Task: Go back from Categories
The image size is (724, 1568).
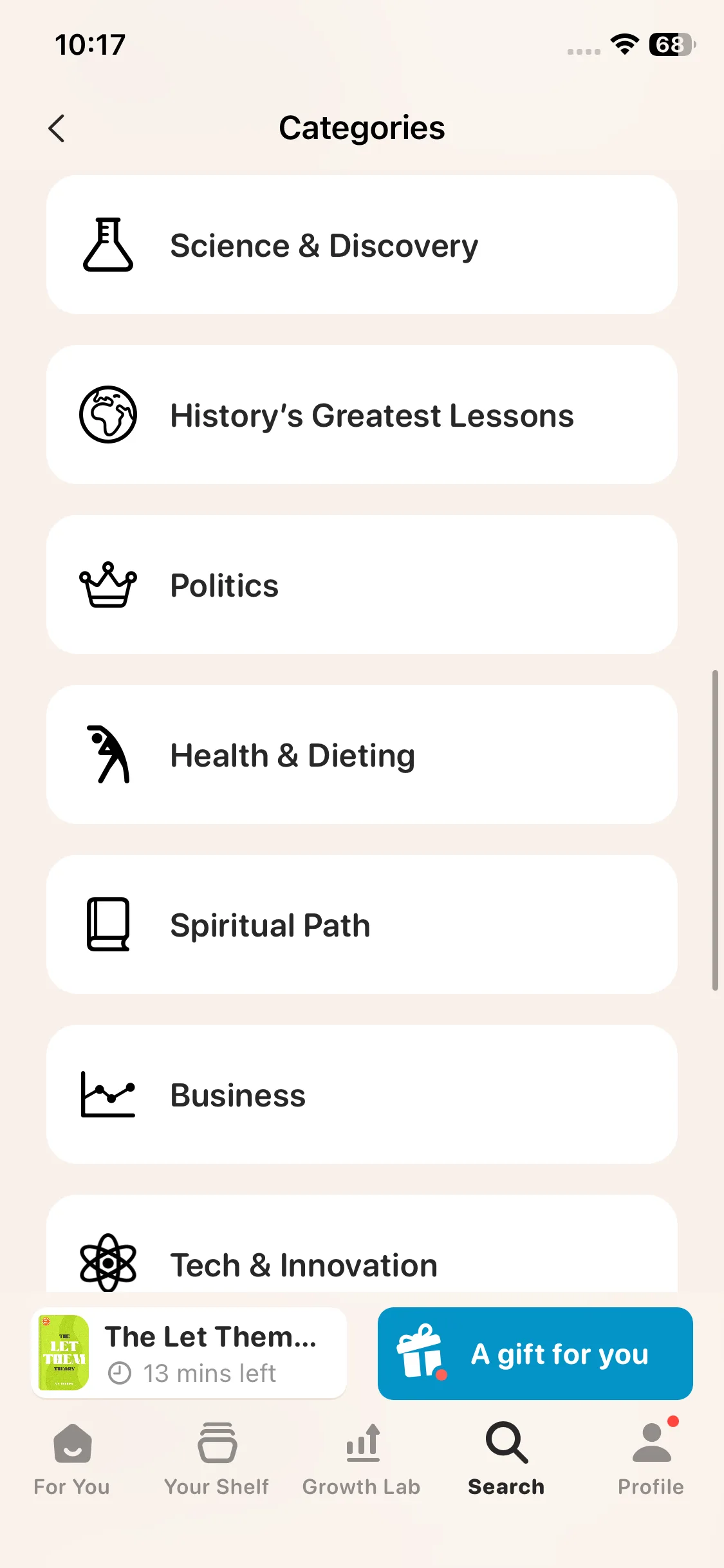Action: point(57,128)
